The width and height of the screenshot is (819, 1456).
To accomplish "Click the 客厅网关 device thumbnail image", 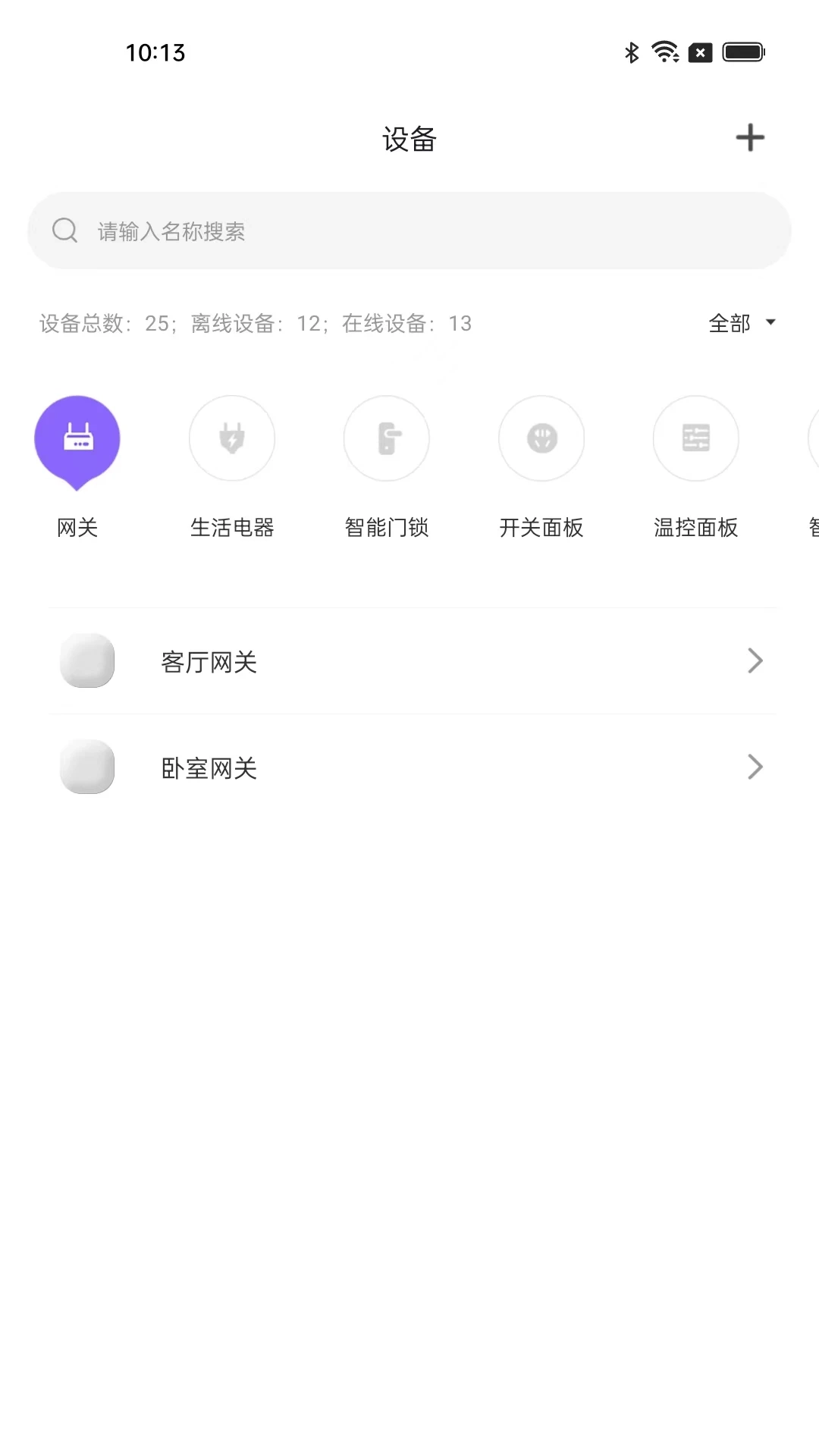I will point(86,661).
